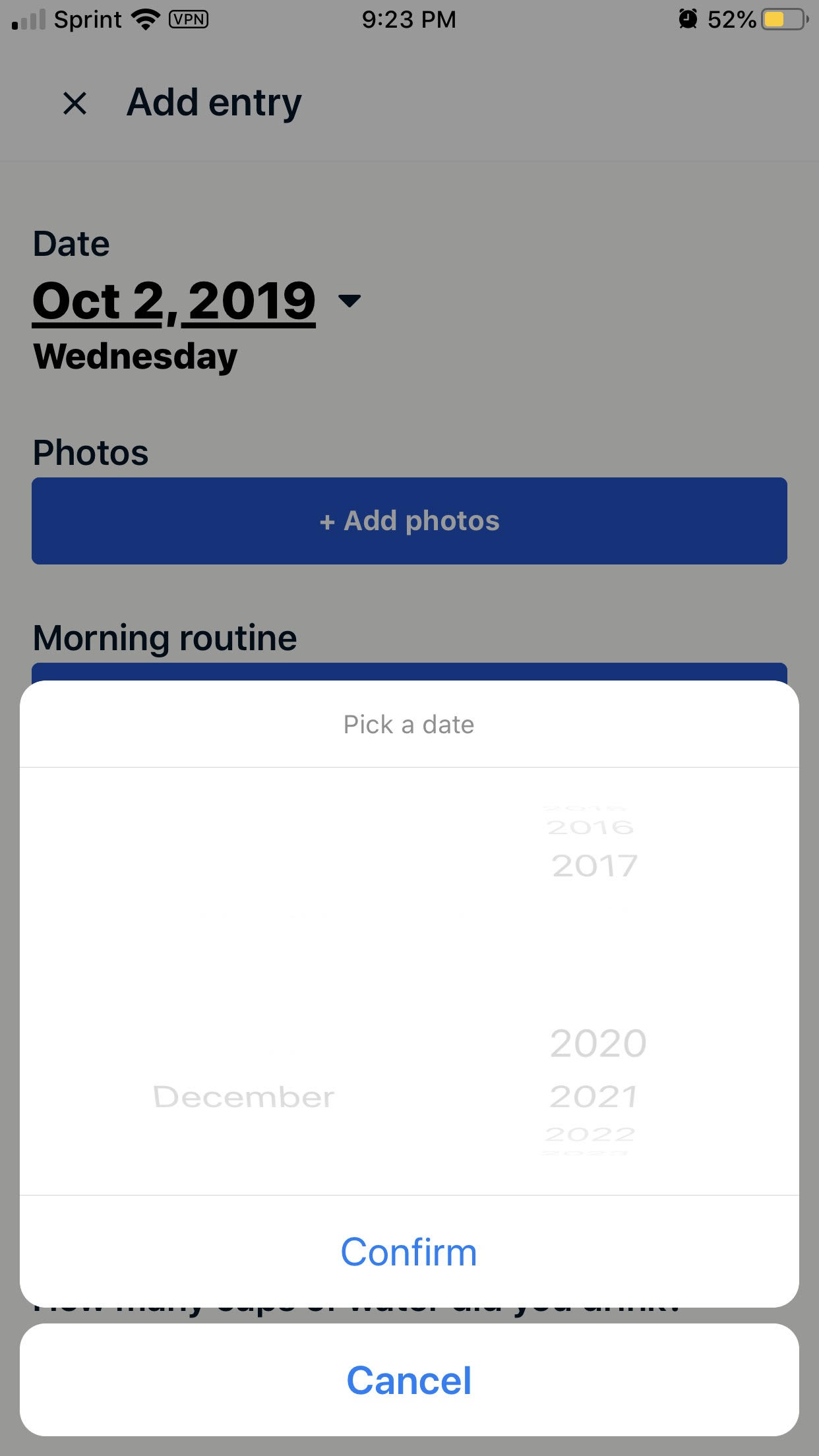Screen dimensions: 819x1456
Task: Tap the Wi-Fi icon in the status bar
Action: click(x=146, y=18)
